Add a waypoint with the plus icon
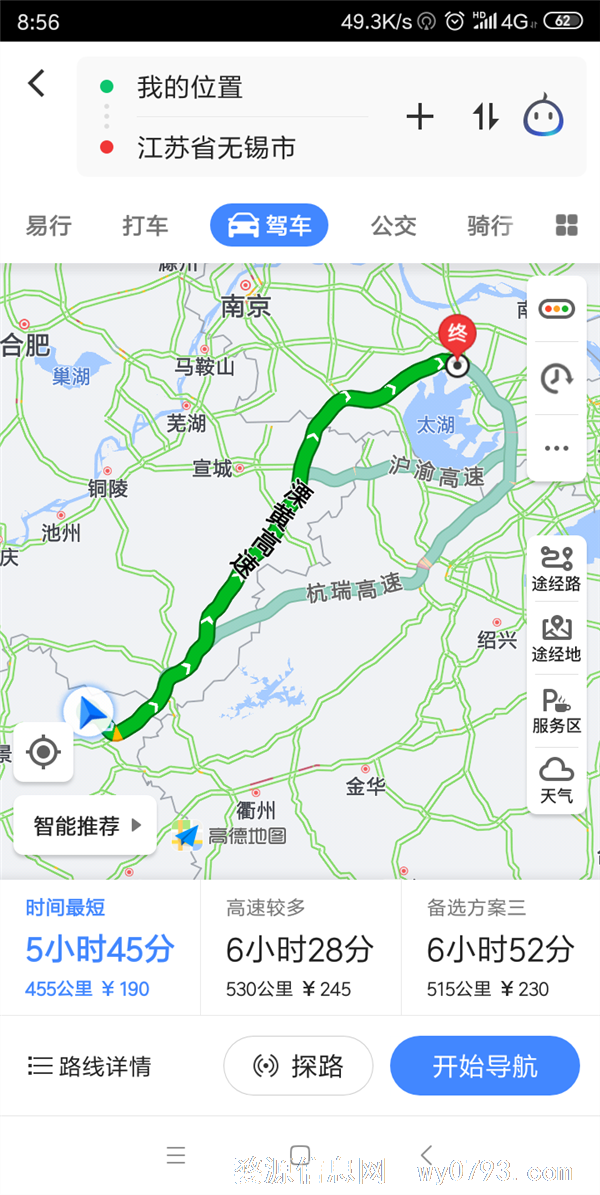Image resolution: width=600 pixels, height=1195 pixels. (x=420, y=117)
